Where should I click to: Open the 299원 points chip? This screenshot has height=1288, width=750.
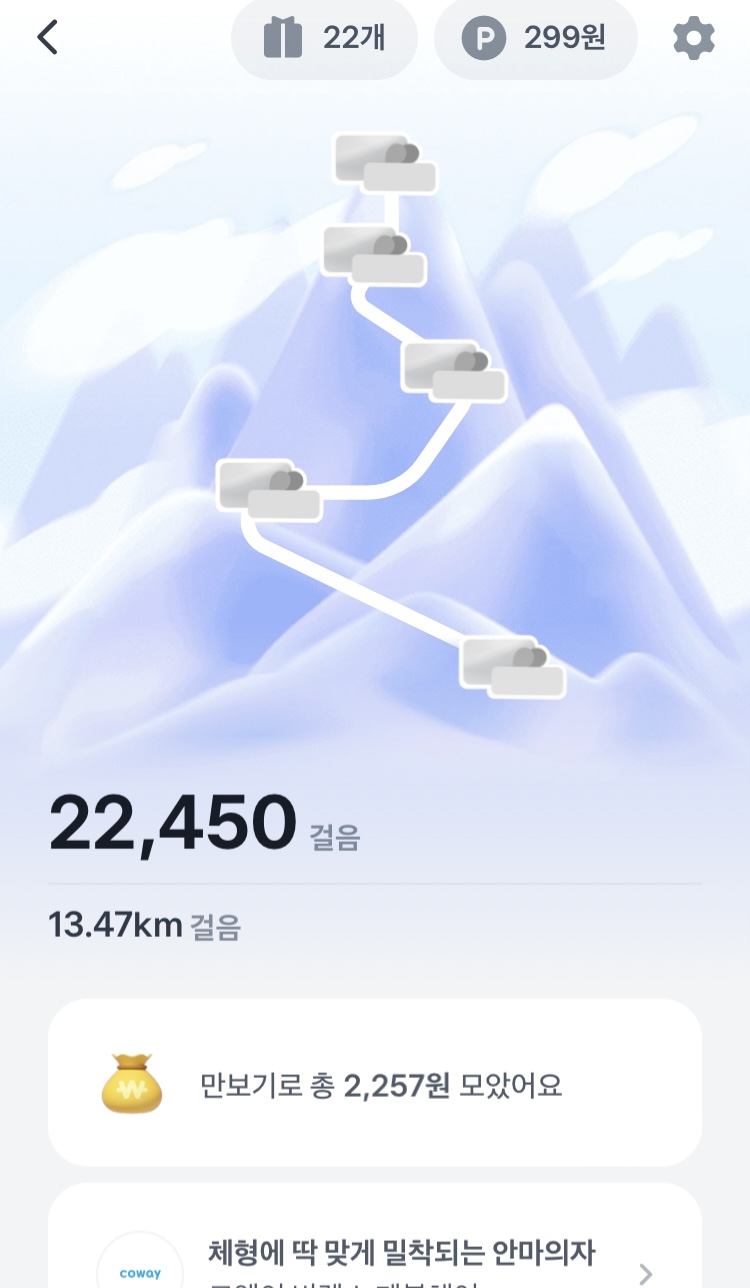(x=535, y=39)
